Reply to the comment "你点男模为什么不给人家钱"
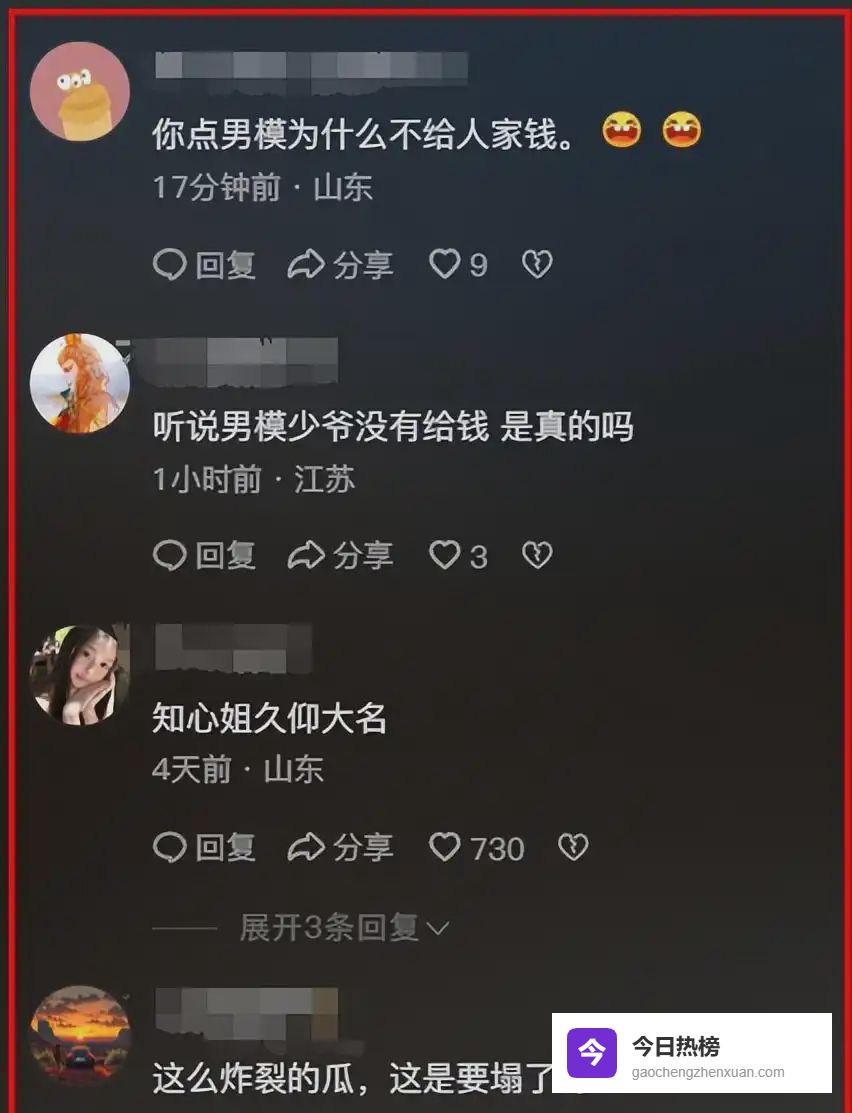The height and width of the screenshot is (1113, 852). pyautogui.click(x=204, y=264)
